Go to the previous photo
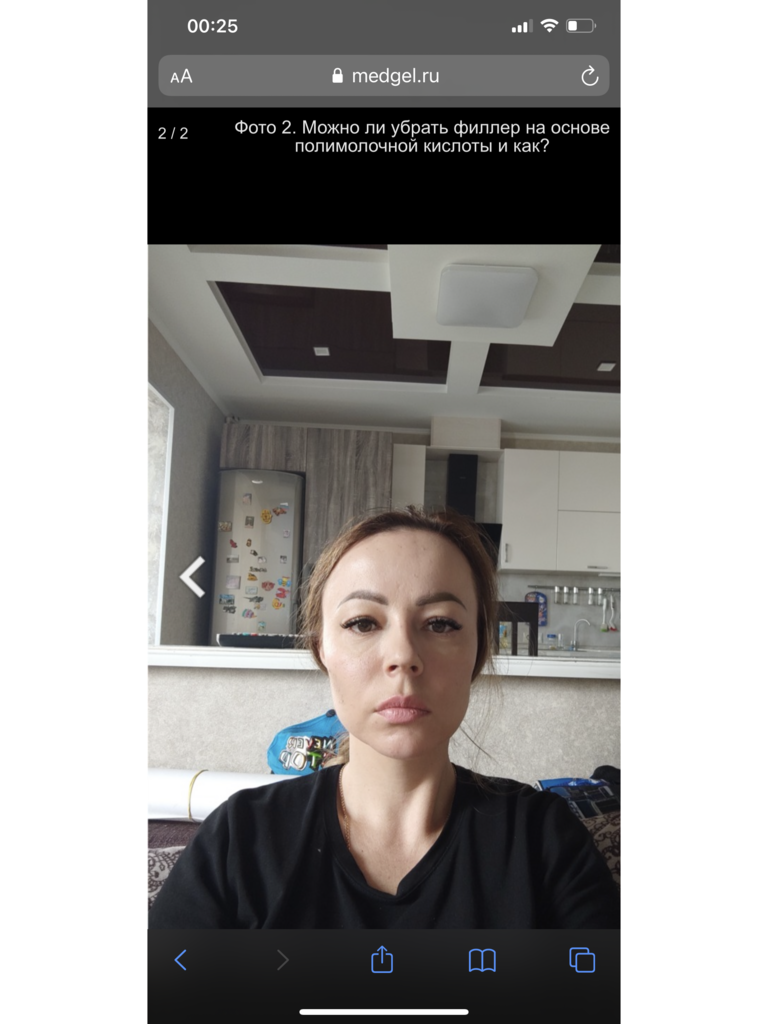 pos(192,577)
